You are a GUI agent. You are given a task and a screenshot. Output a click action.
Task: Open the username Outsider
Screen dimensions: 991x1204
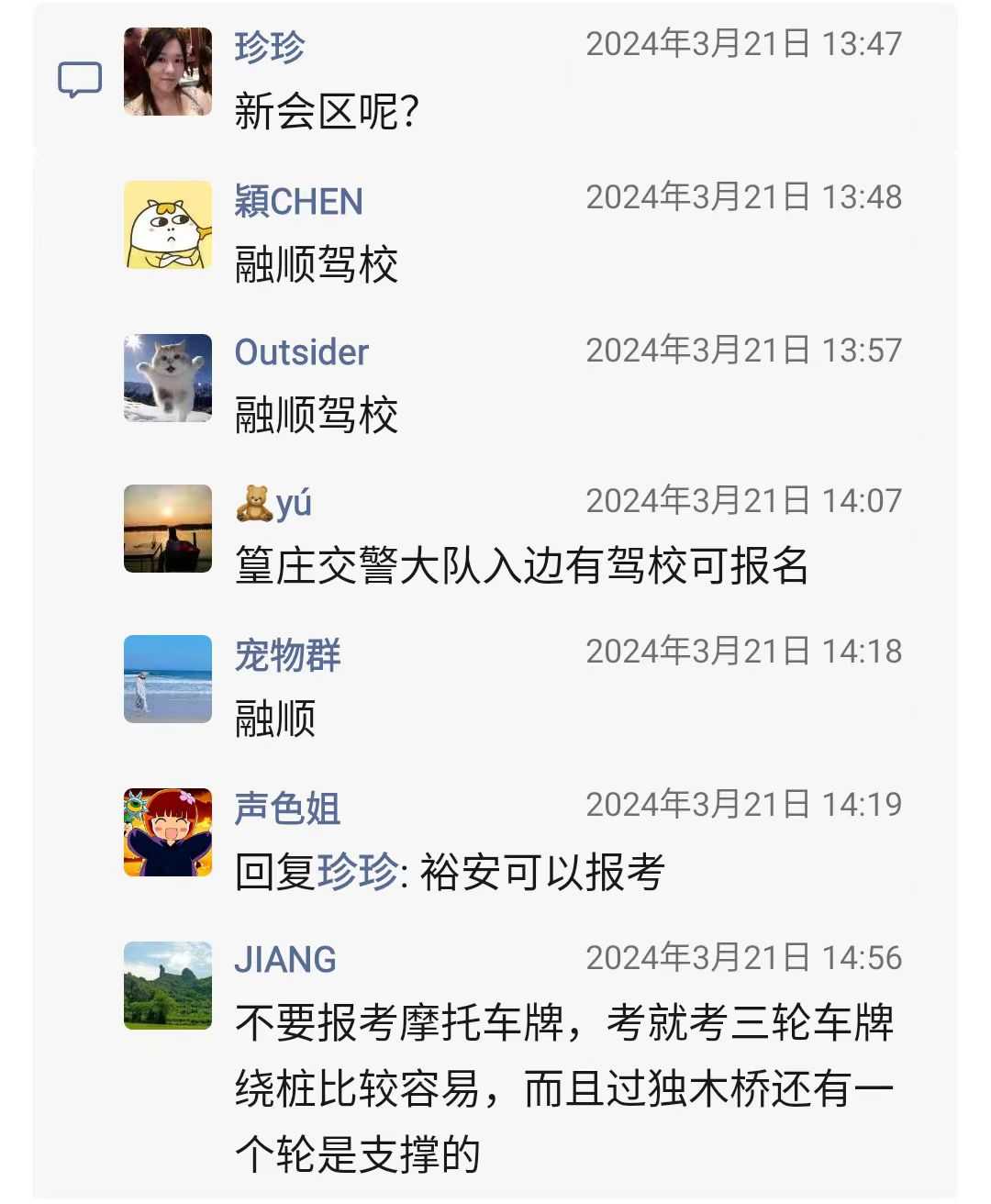[301, 352]
